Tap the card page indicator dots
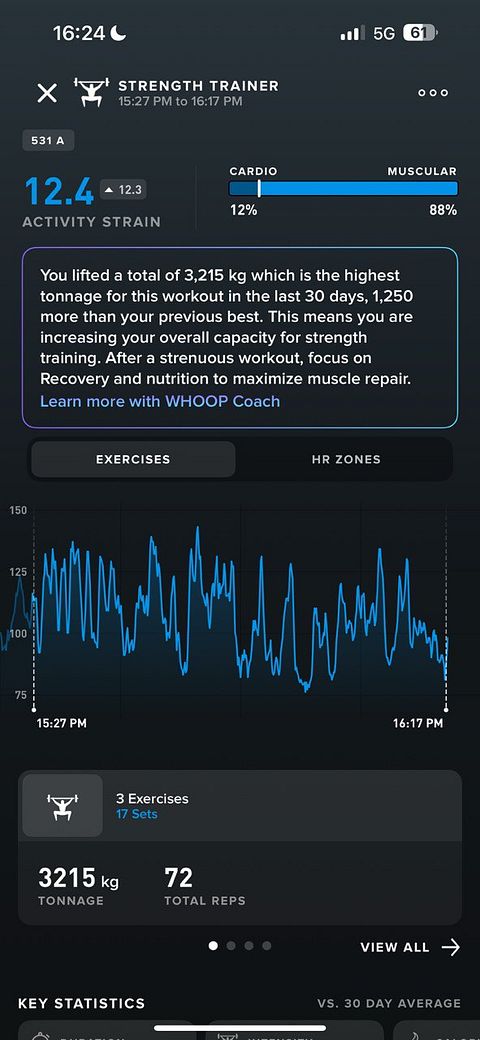This screenshot has width=480, height=1040. [x=239, y=946]
